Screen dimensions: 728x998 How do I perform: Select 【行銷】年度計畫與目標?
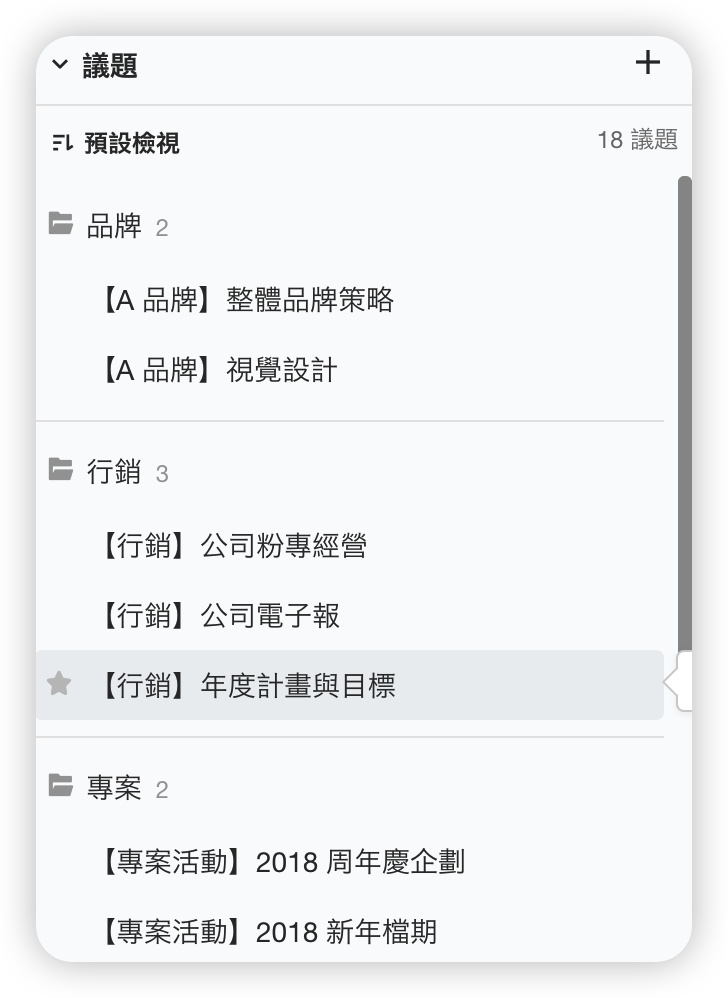pos(247,685)
